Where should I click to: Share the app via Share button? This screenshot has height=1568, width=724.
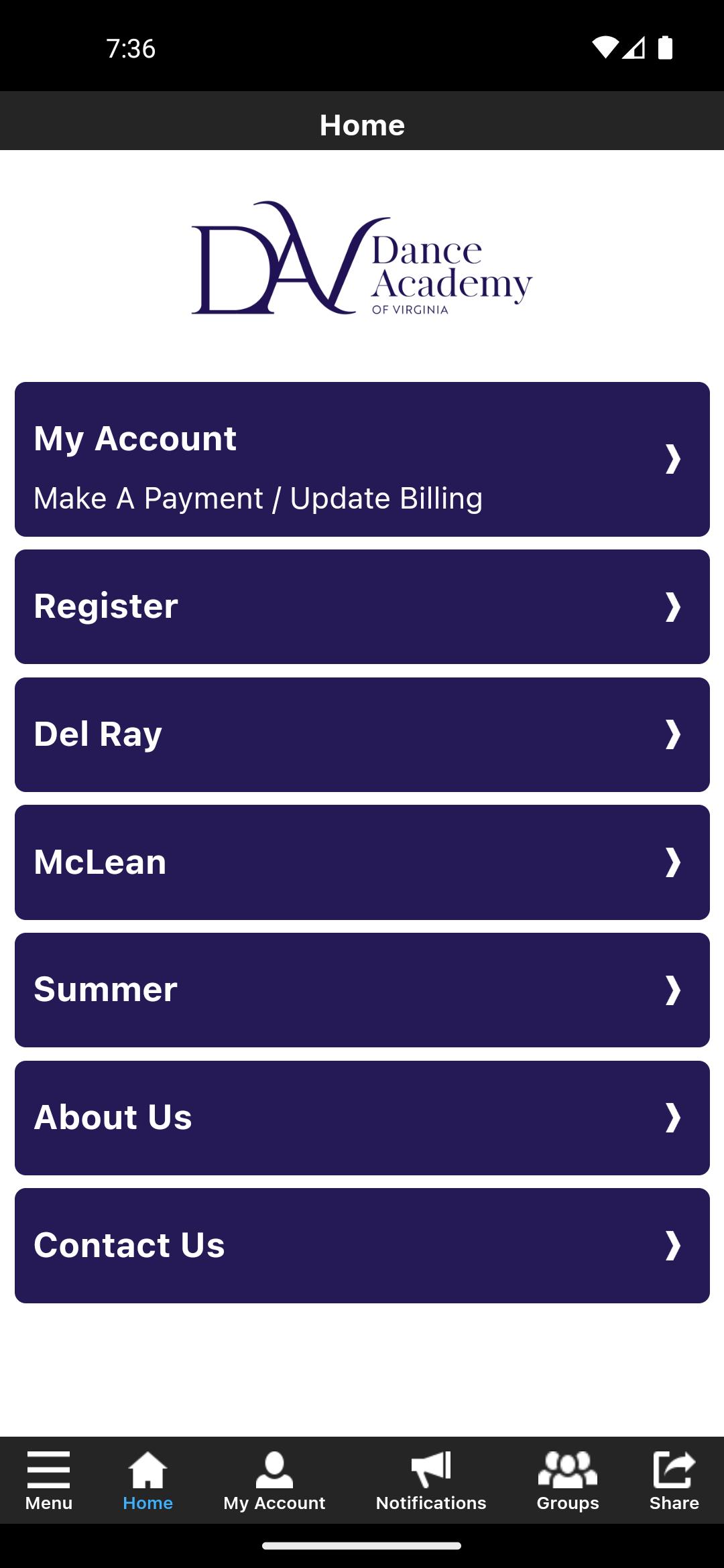(674, 1481)
